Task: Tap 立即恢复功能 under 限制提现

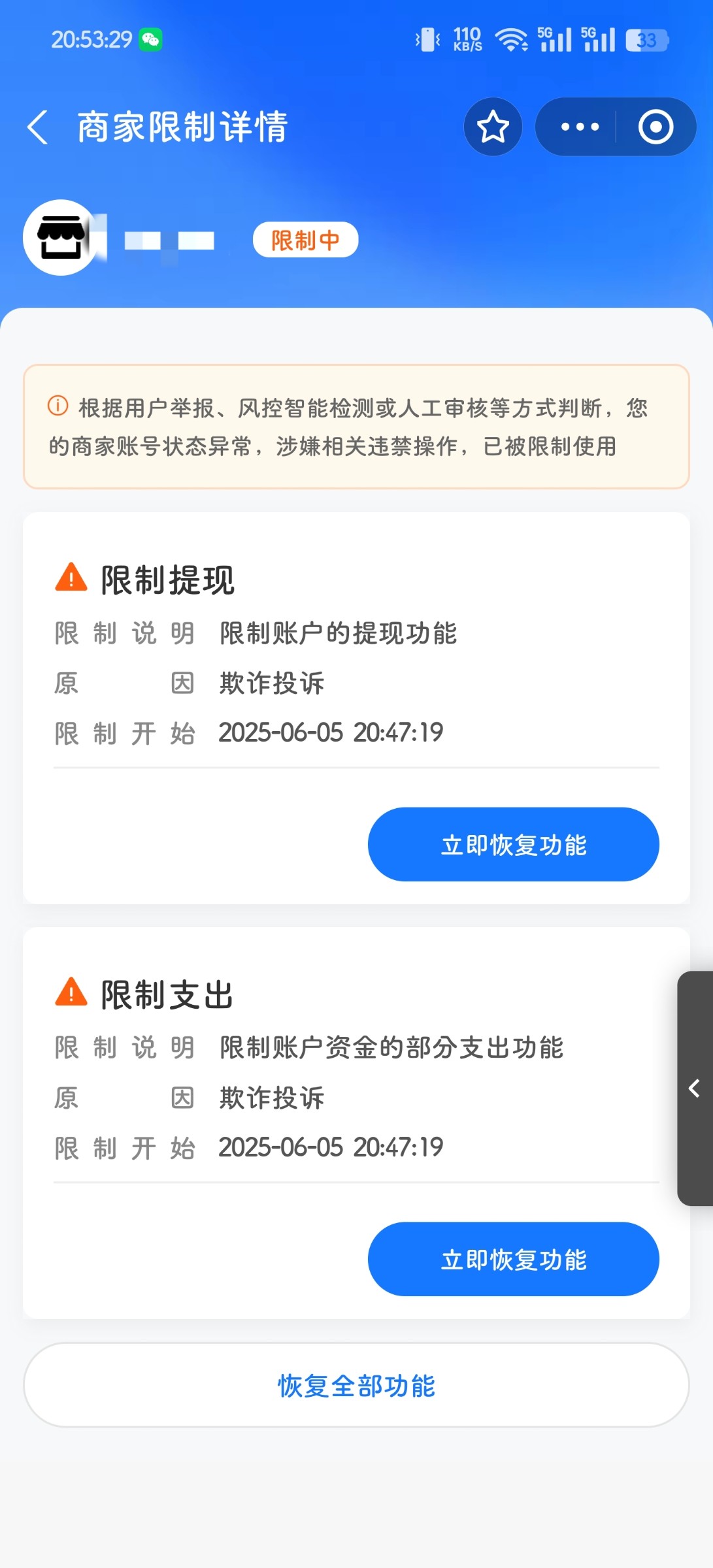Action: (513, 844)
